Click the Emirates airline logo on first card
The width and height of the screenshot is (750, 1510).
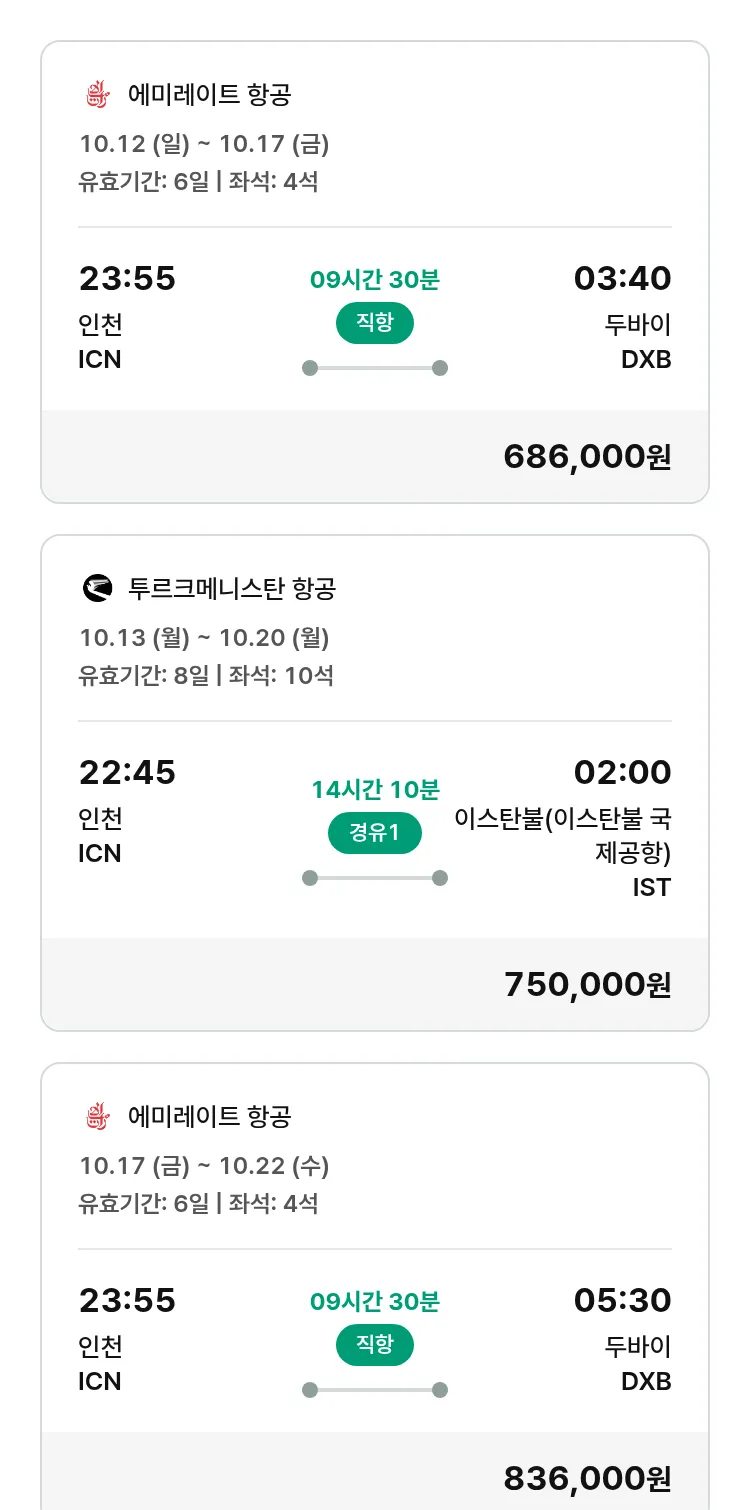click(97, 95)
